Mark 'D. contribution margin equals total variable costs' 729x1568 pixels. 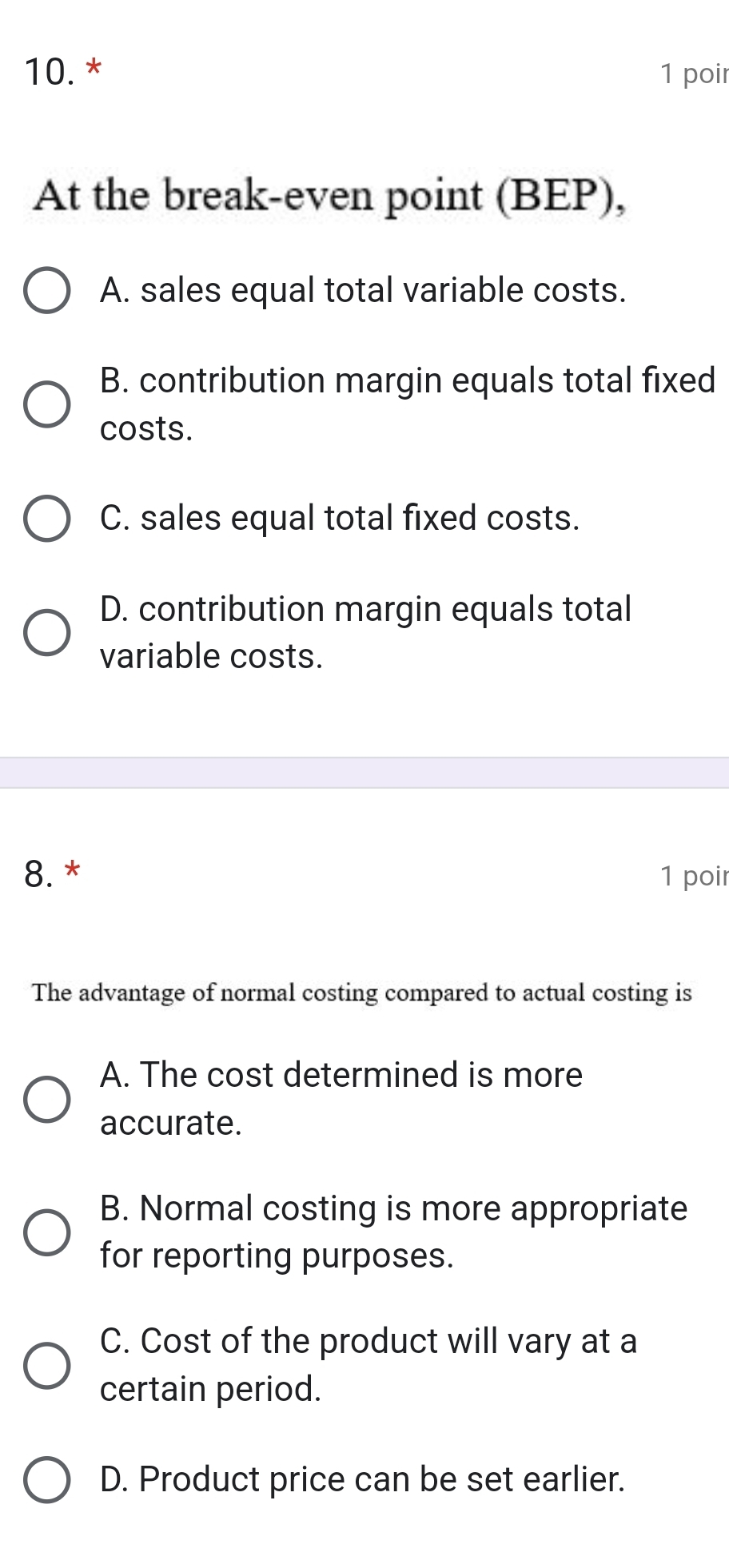tap(46, 632)
